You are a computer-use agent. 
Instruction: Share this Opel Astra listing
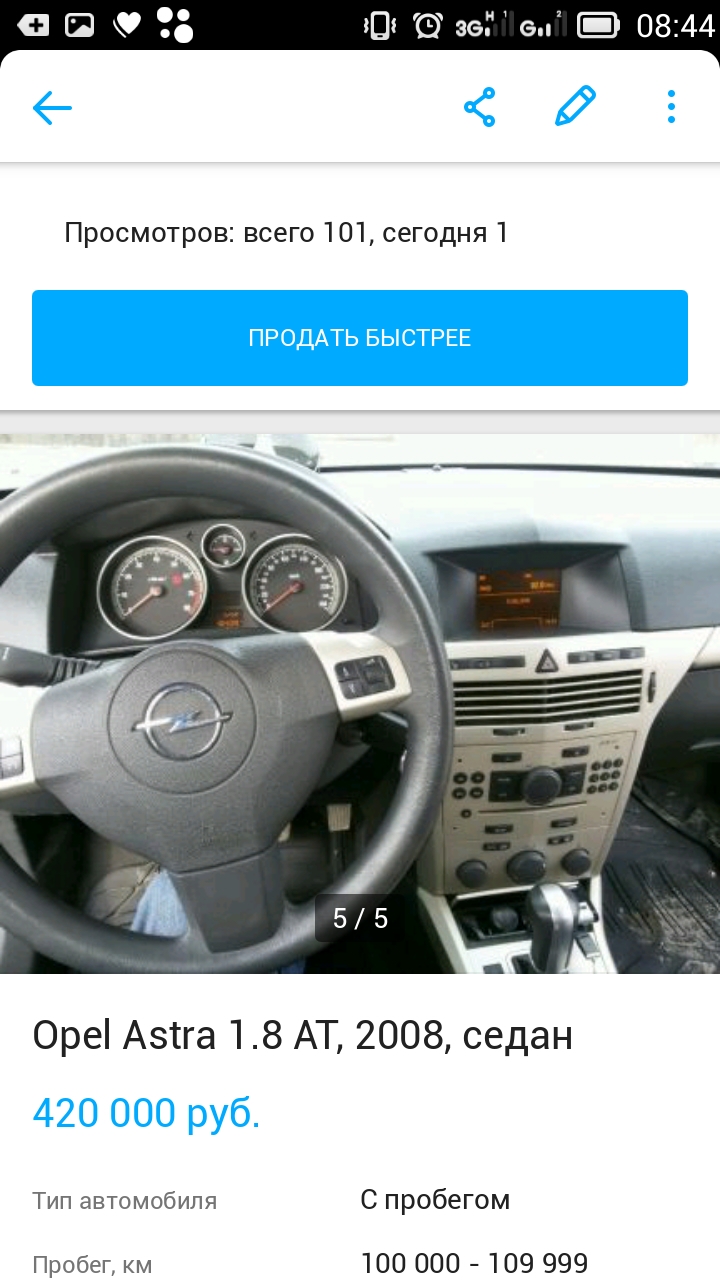click(480, 107)
